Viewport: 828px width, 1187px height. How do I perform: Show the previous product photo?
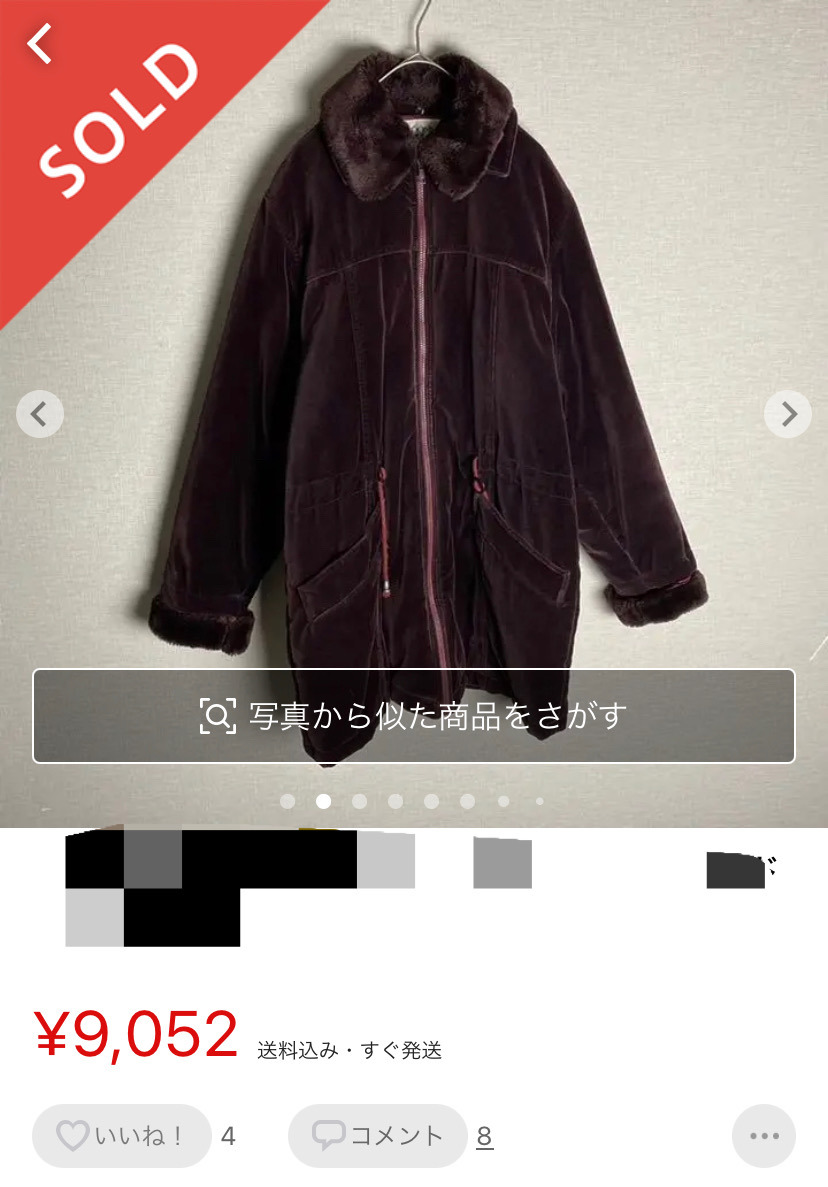[x=40, y=413]
